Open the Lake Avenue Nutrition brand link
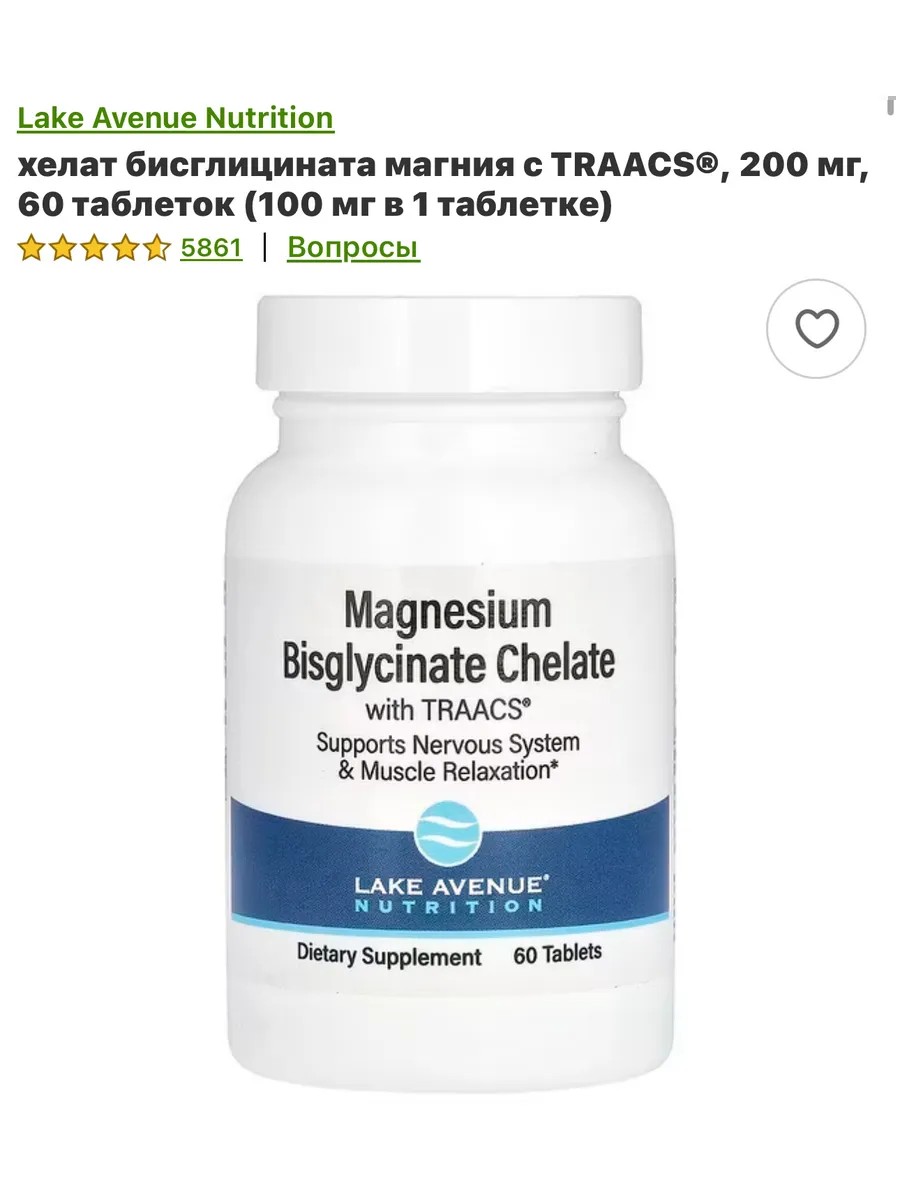 [175, 118]
